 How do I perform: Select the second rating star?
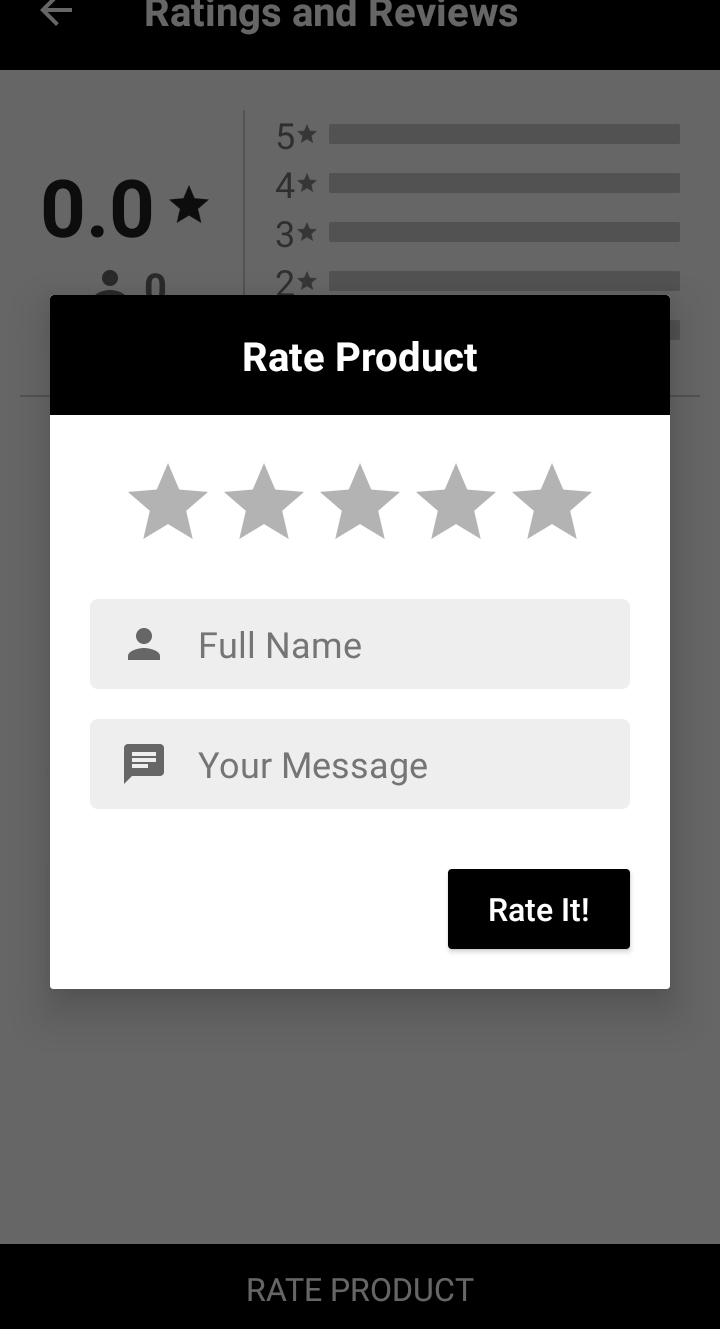pos(264,502)
